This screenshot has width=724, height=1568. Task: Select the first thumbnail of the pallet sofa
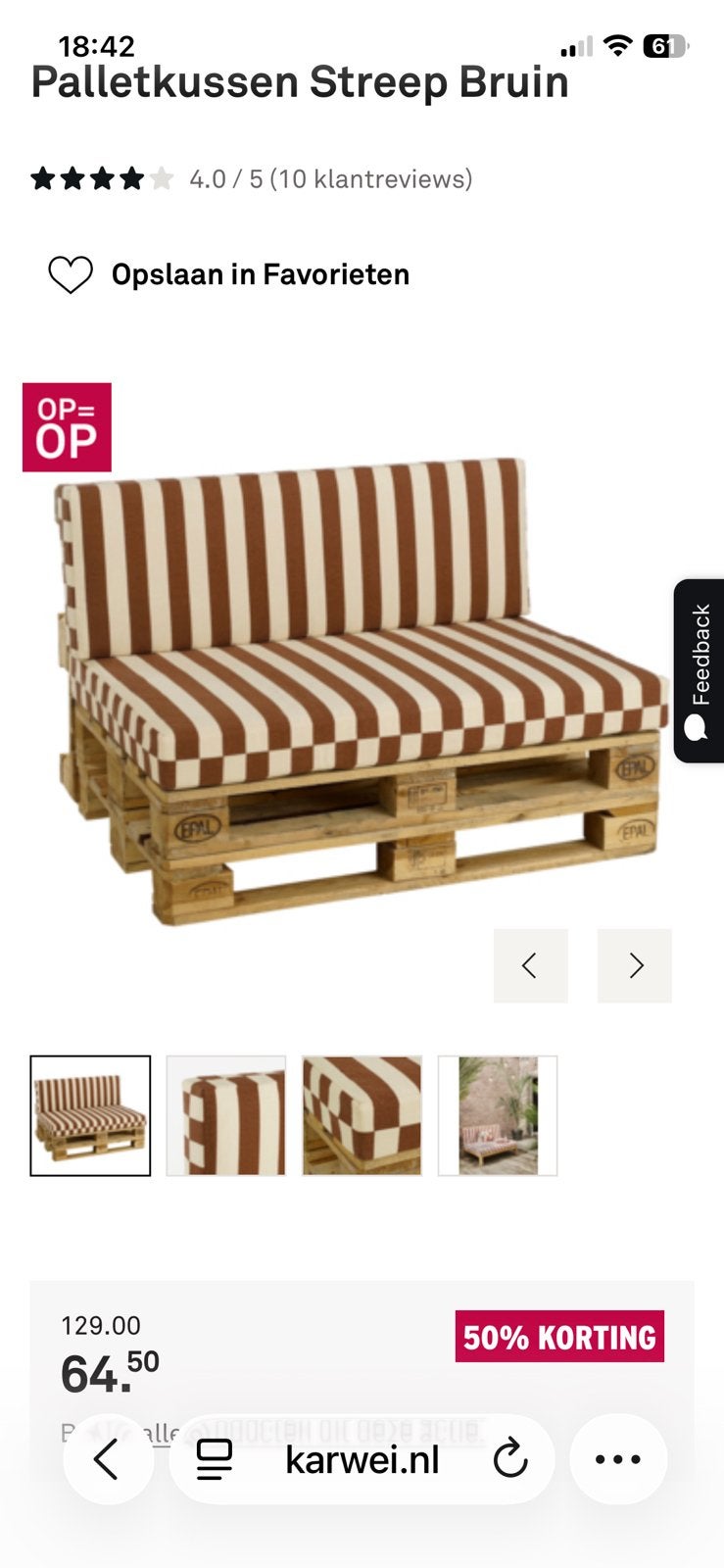pyautogui.click(x=90, y=1115)
